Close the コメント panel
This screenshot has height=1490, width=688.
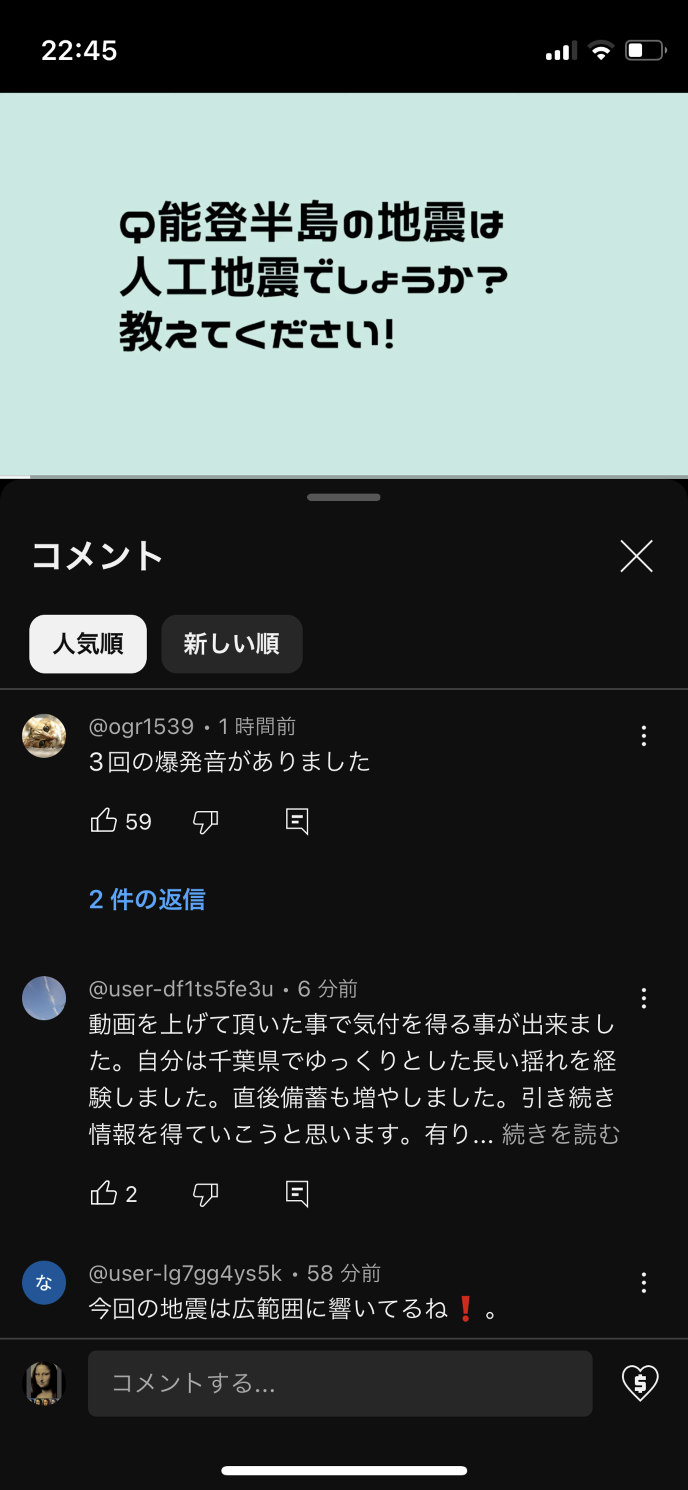636,556
